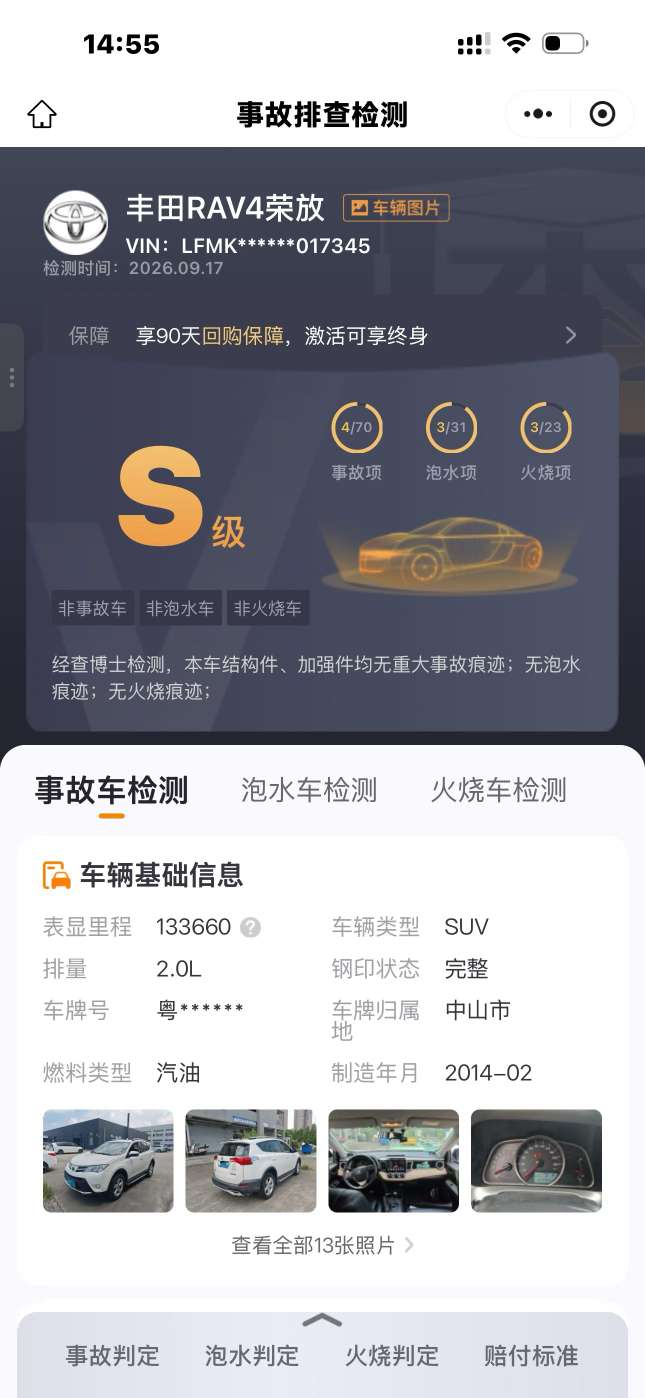Image resolution: width=645 pixels, height=1398 pixels.
Task: Open 赔付标准 in the bottom bar
Action: pos(531,1356)
